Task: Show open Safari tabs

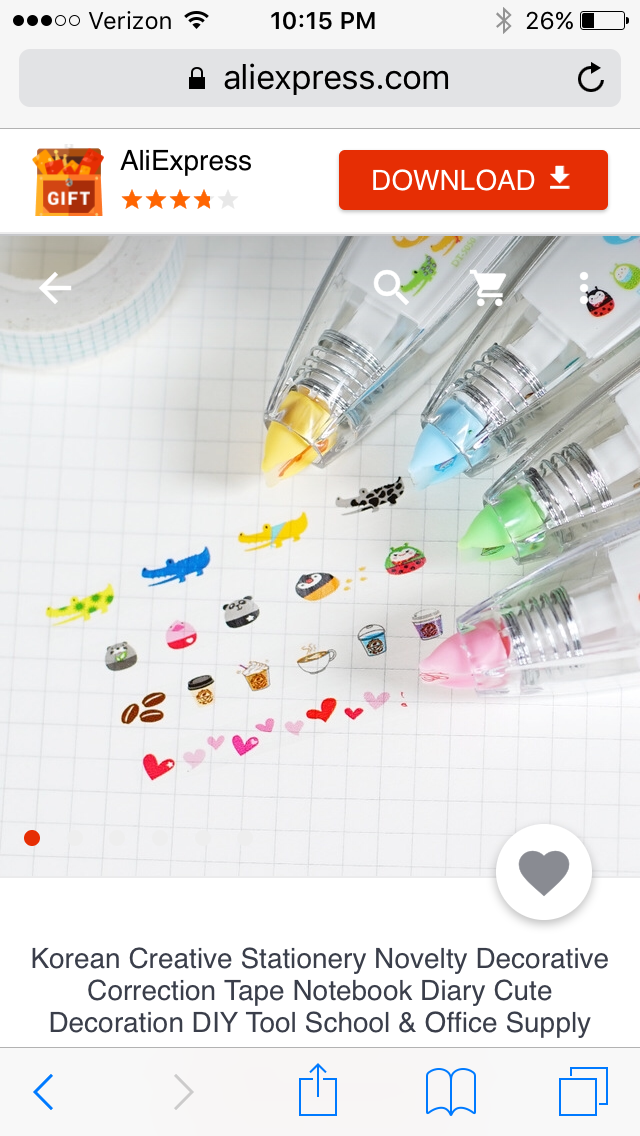Action: (x=583, y=1092)
